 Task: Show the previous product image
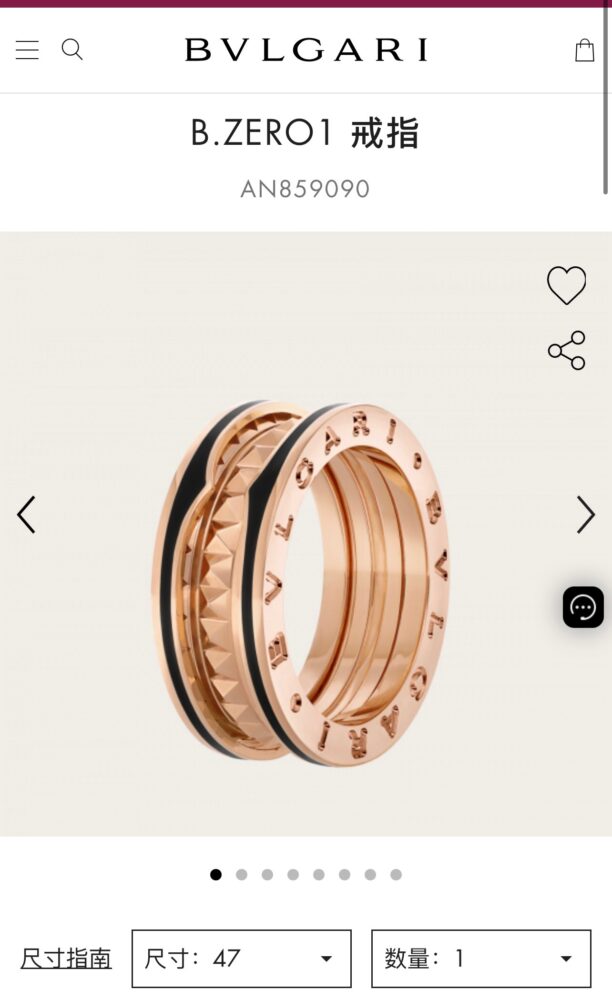click(x=26, y=514)
